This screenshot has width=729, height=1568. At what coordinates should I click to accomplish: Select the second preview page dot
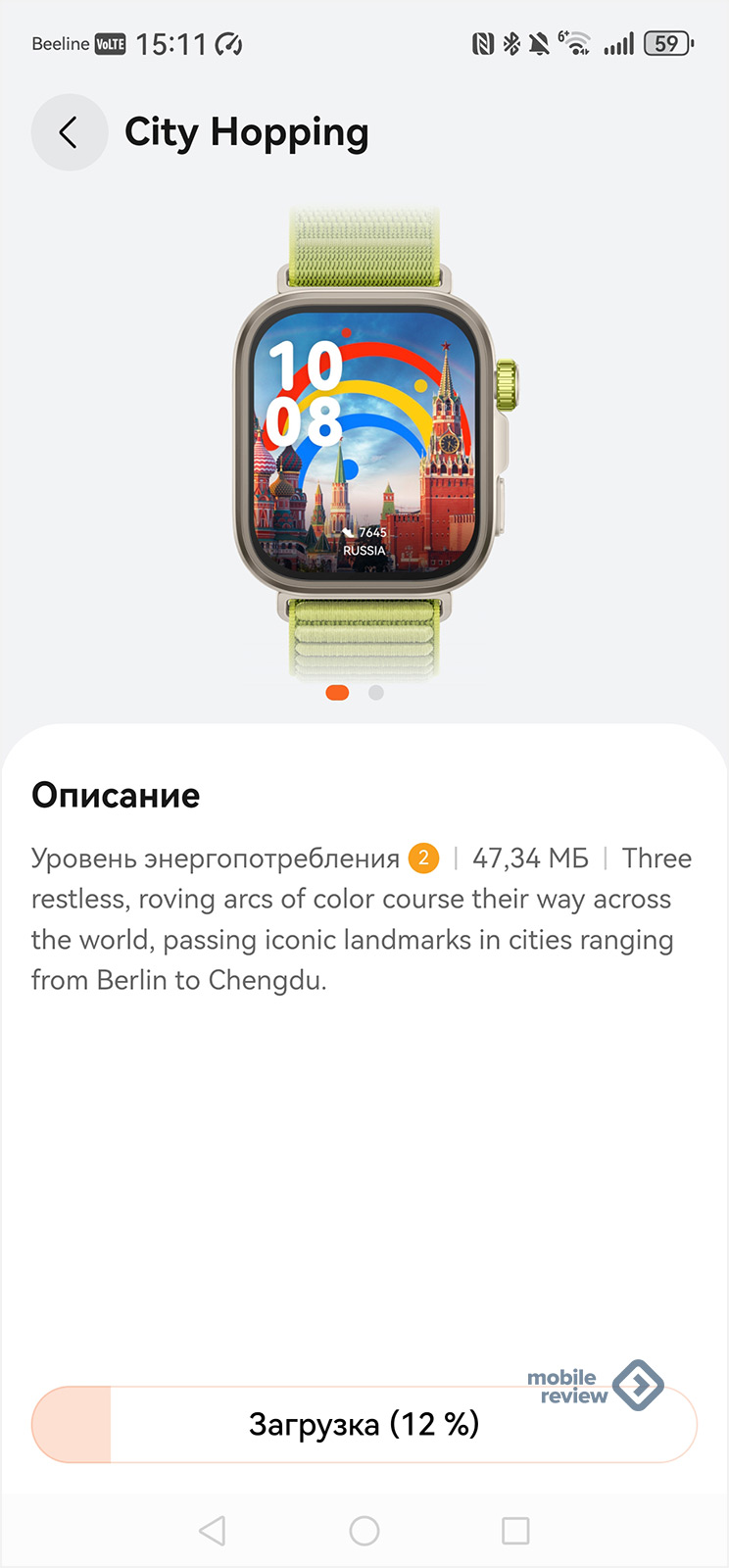[376, 693]
